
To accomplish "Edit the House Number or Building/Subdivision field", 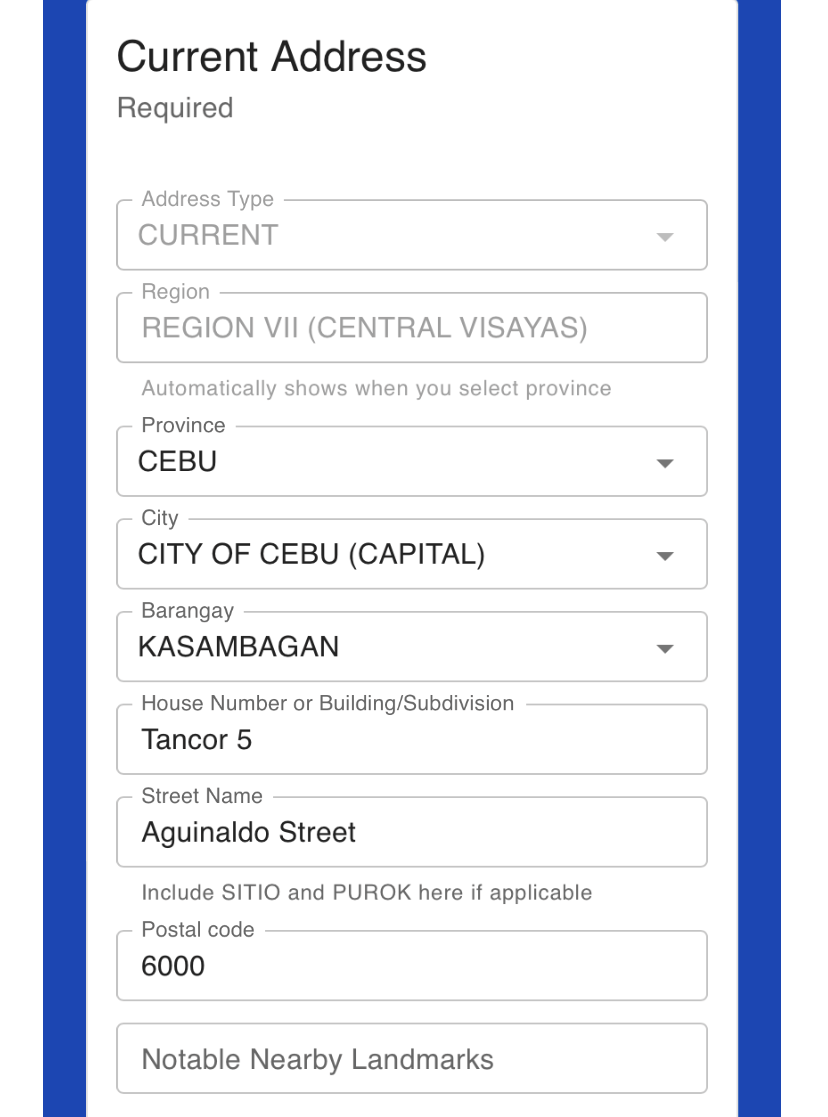I will 411,740.
